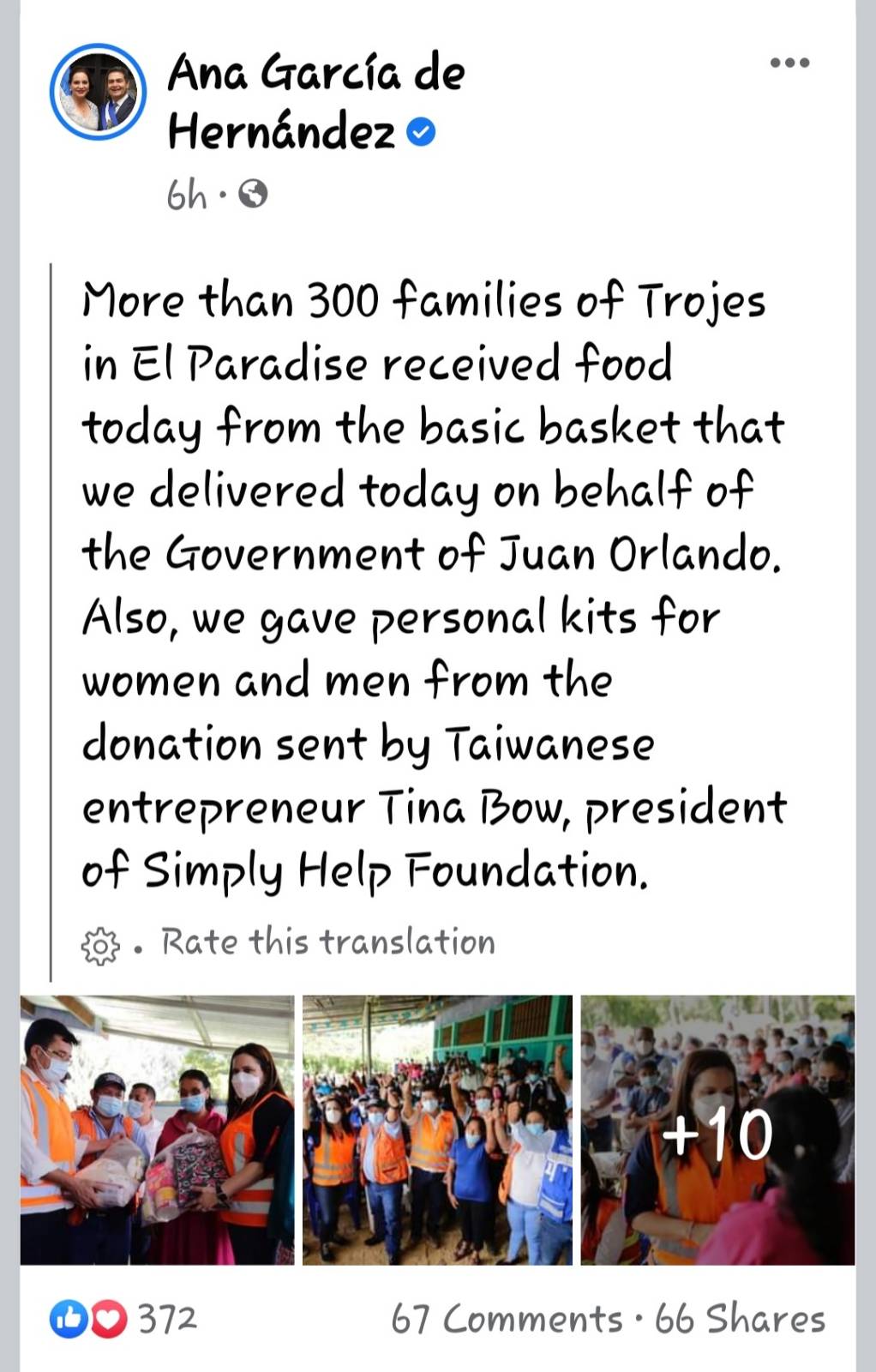Visit the Ana García de Hernández profile name

(315, 101)
